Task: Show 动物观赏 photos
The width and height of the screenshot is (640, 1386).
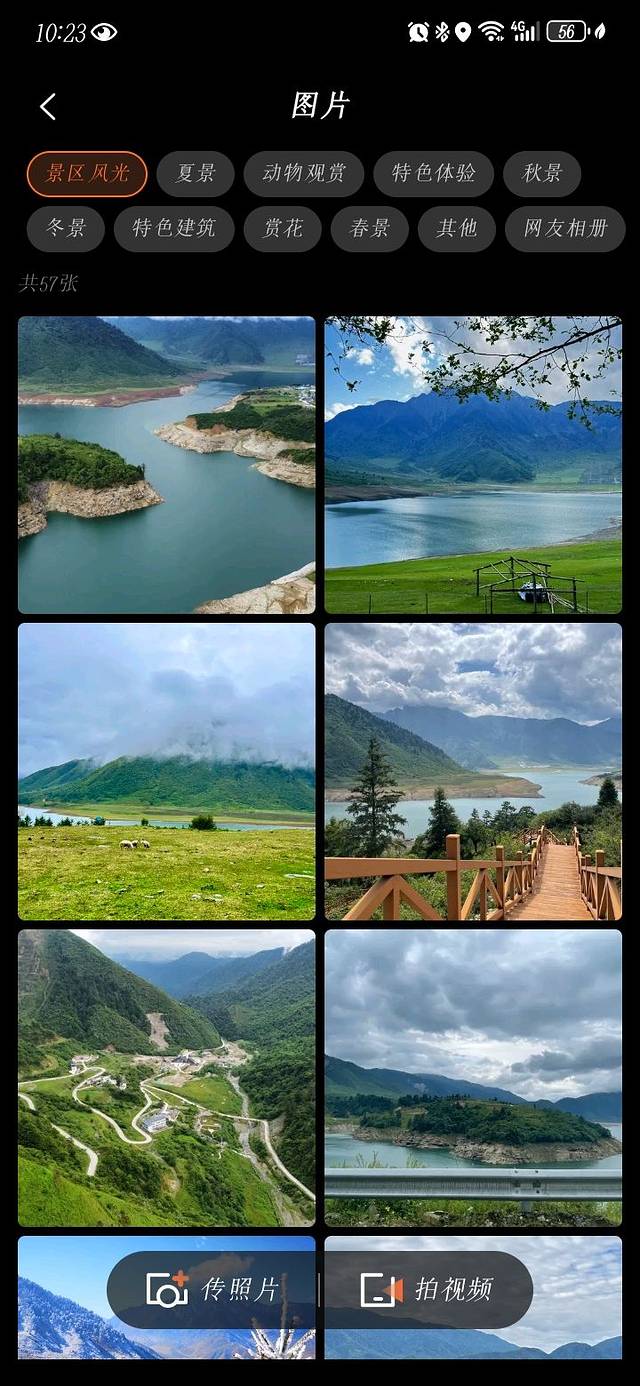Action: [304, 174]
